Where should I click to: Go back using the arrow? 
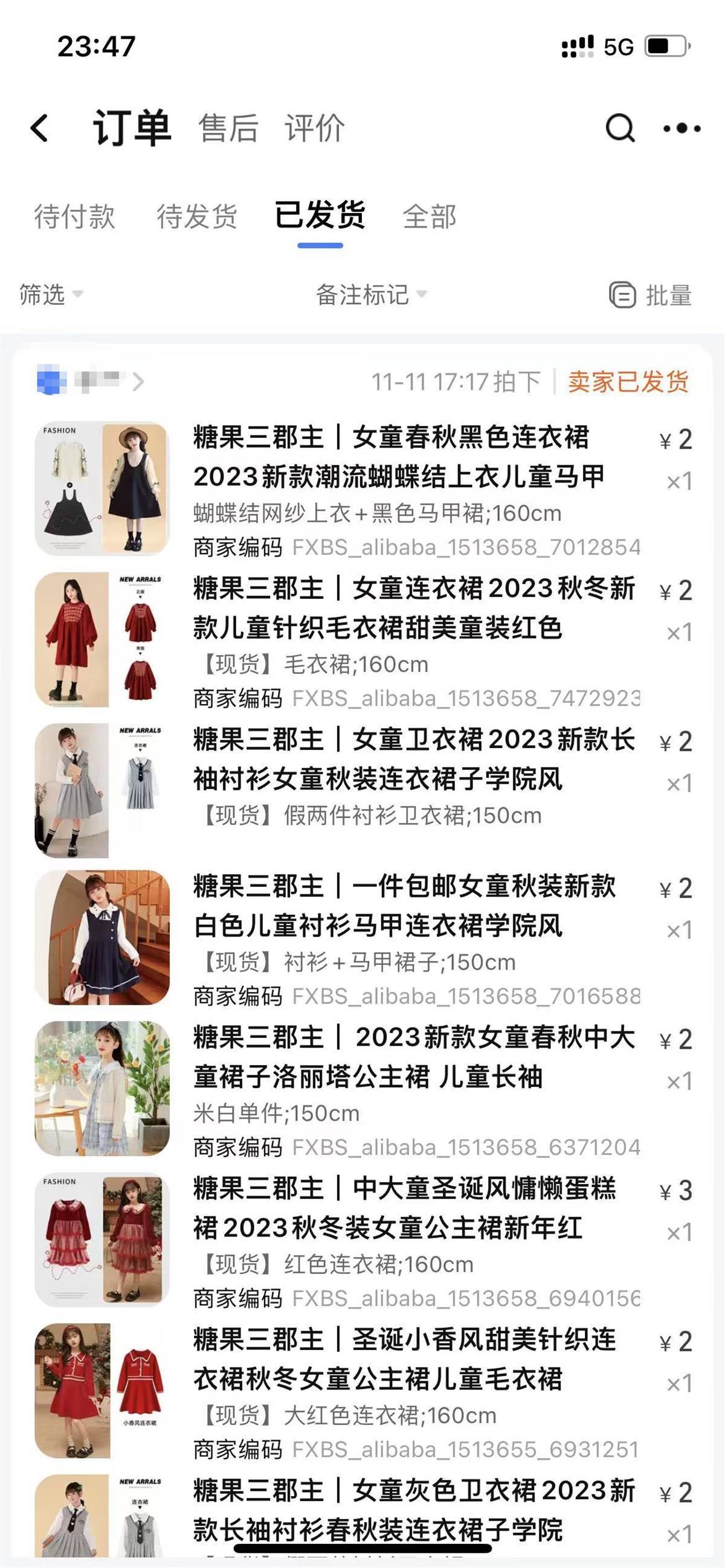(x=40, y=129)
